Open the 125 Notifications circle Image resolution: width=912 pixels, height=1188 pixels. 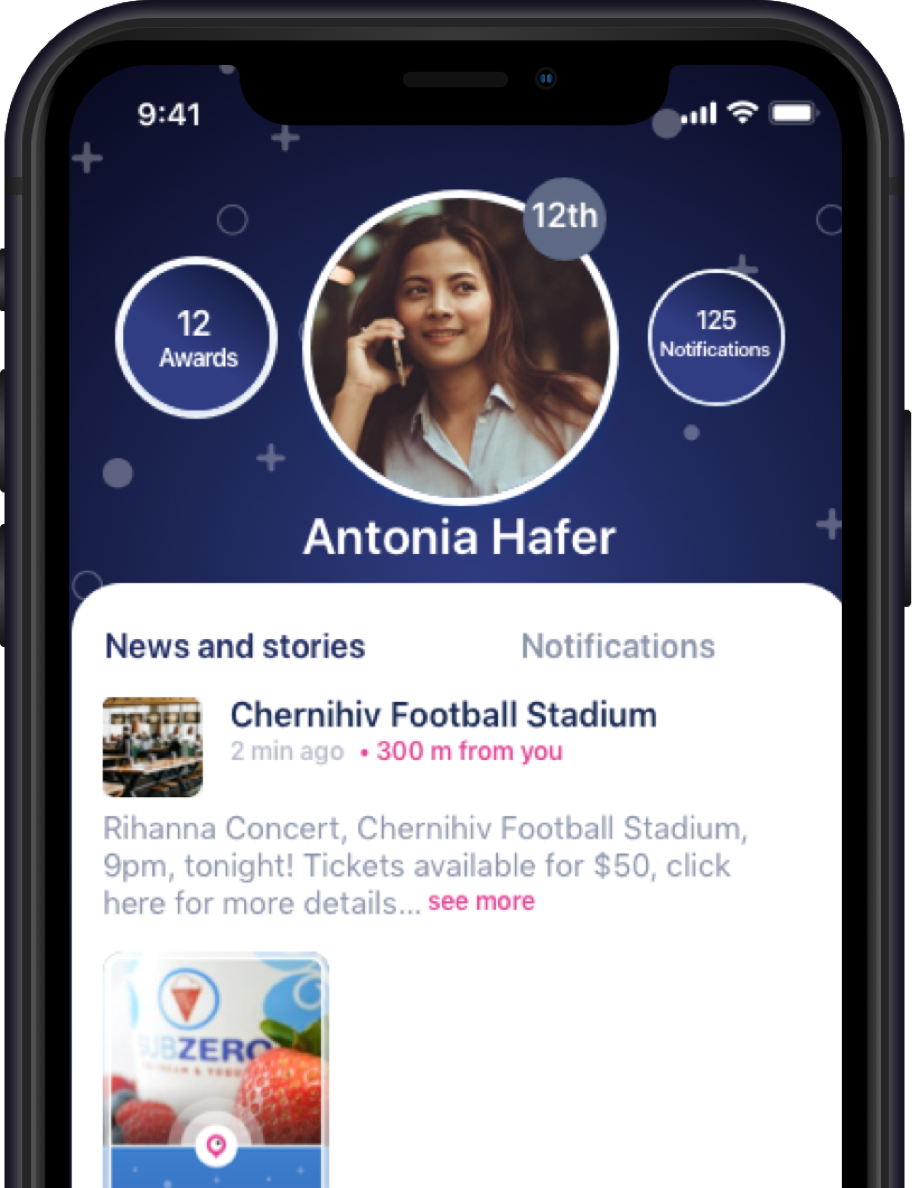click(715, 337)
